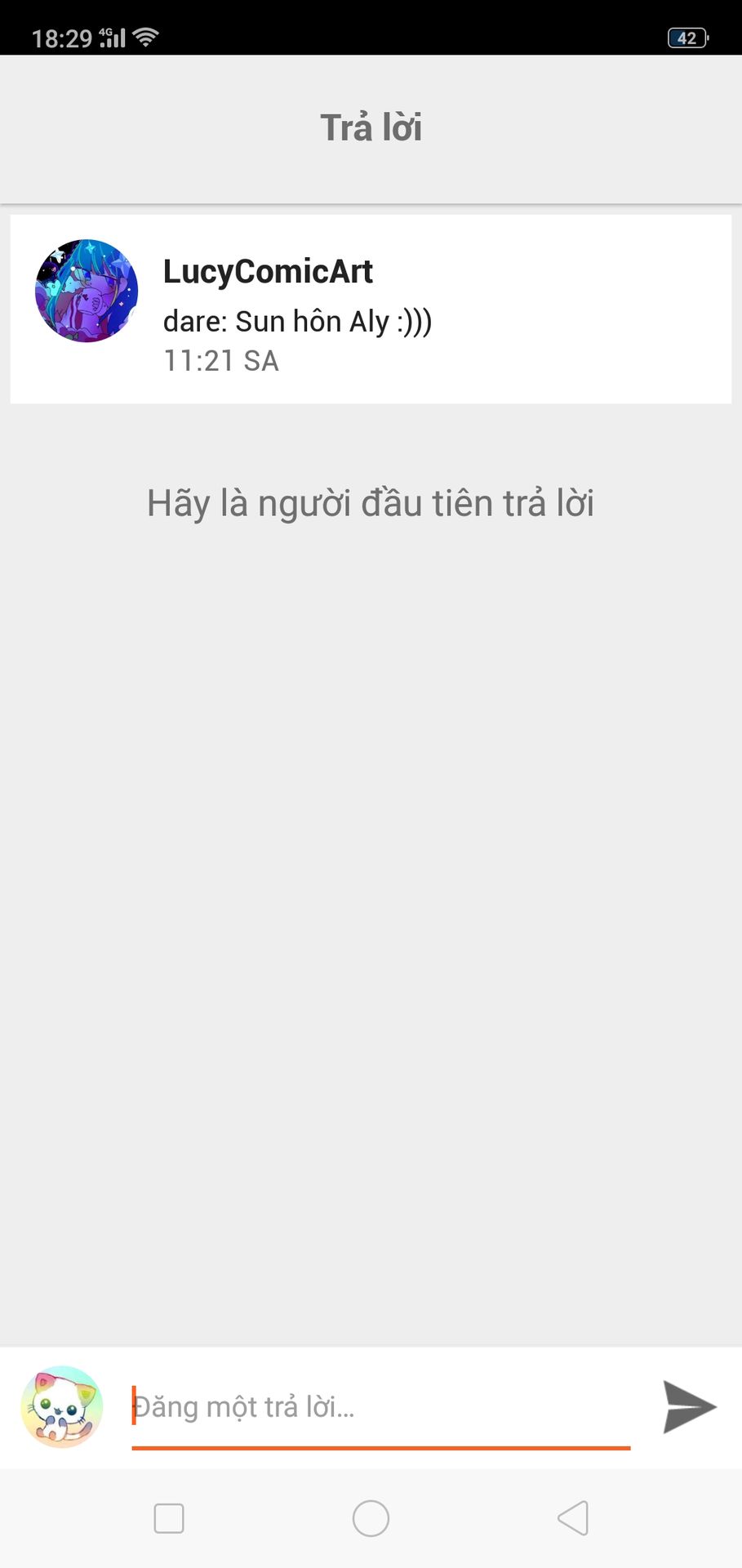Open LucyComicArt's profile picture

click(87, 291)
